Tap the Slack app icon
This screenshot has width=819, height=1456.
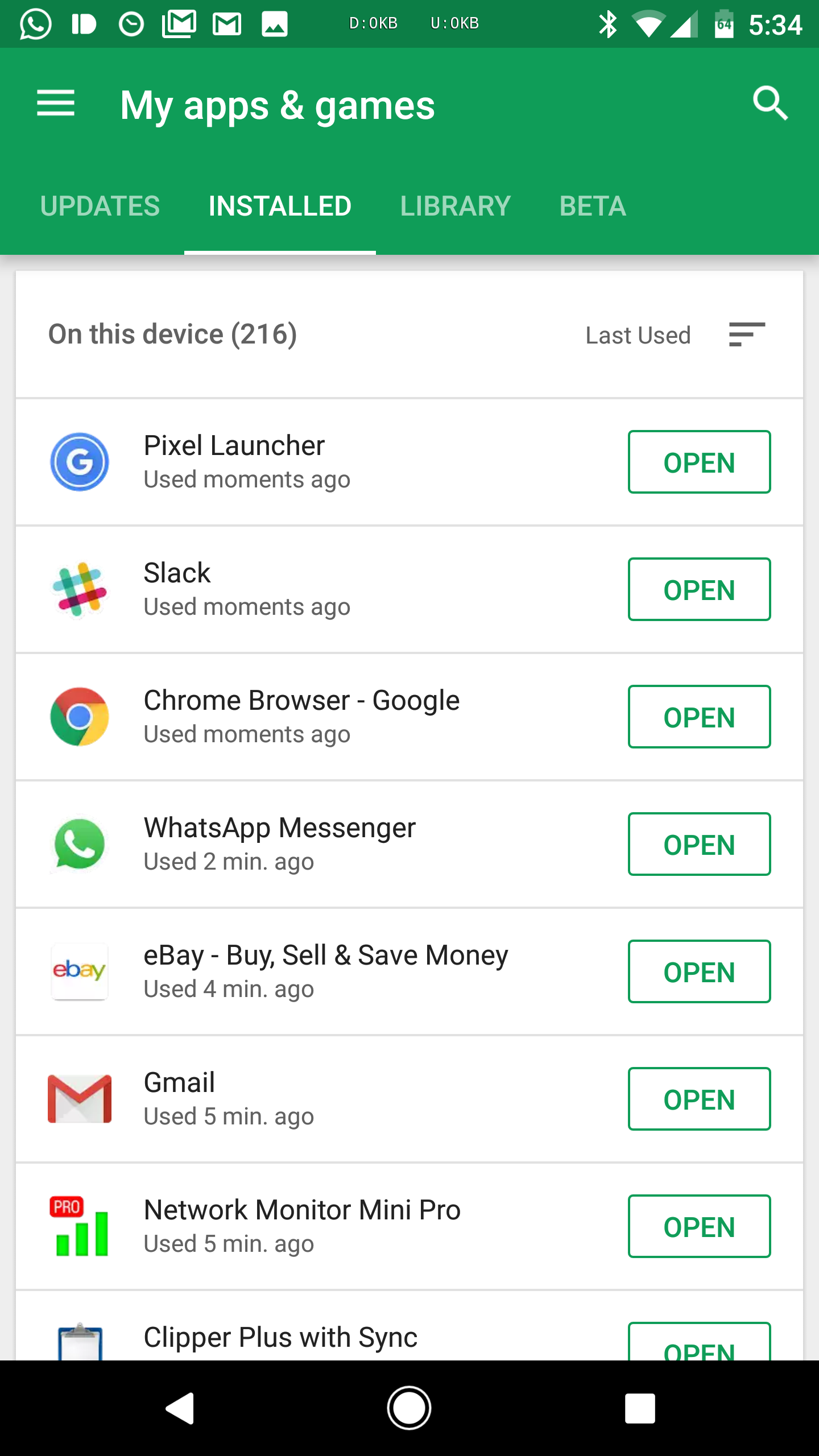(80, 589)
